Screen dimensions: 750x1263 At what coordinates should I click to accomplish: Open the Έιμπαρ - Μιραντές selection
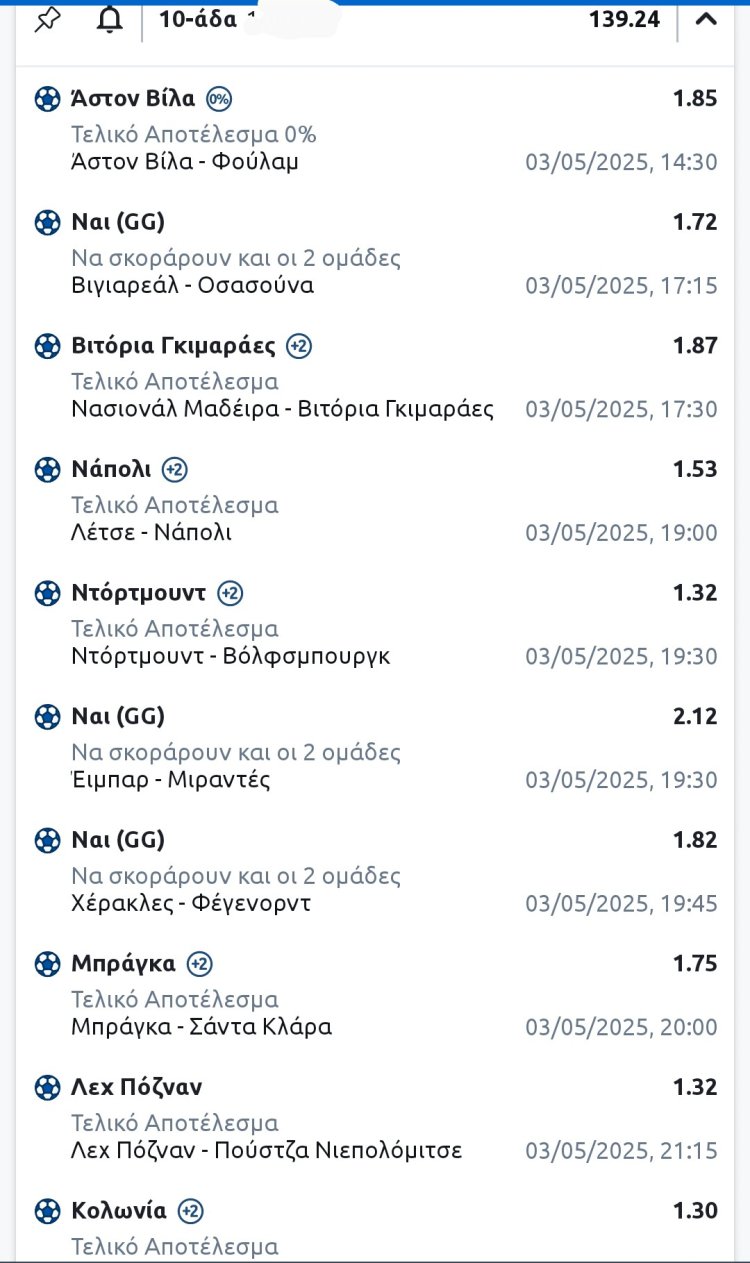tap(171, 780)
